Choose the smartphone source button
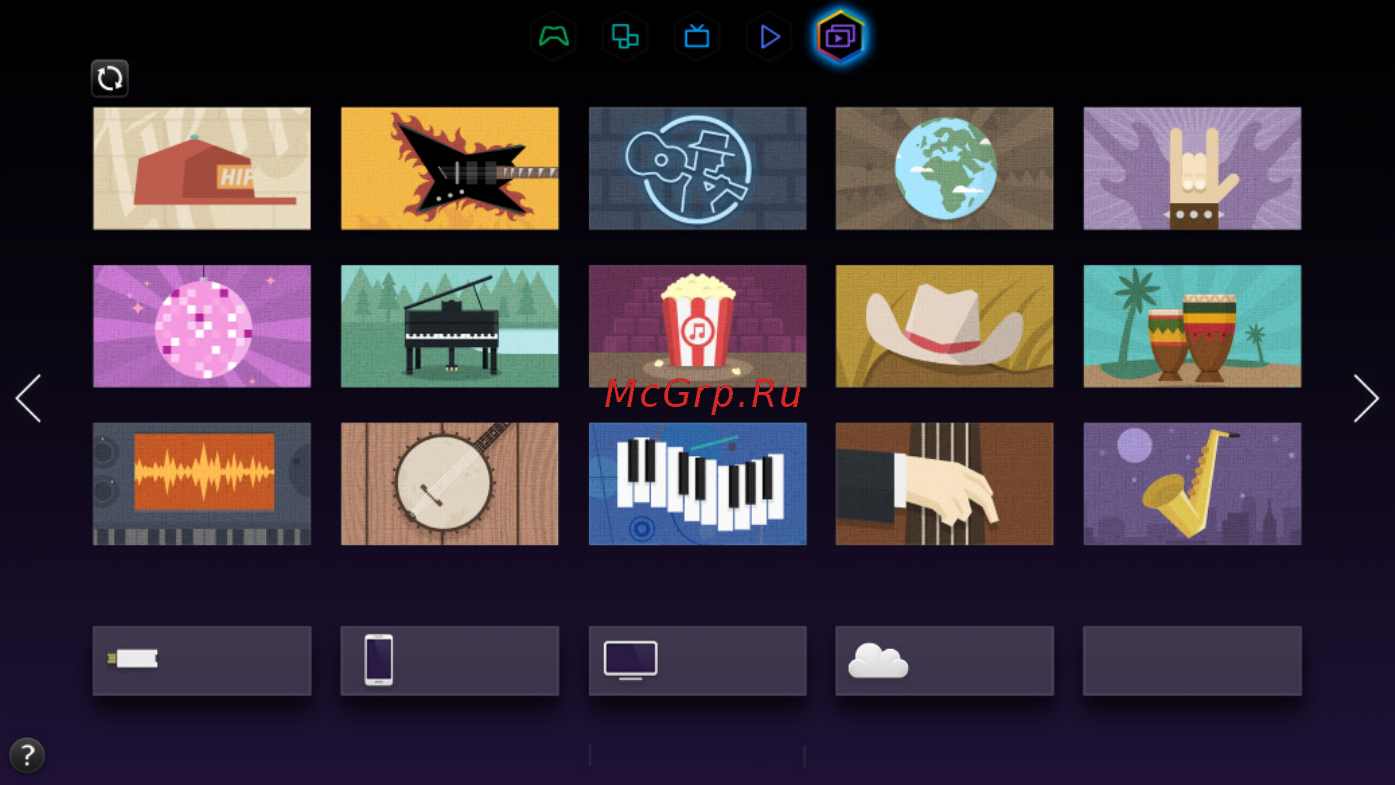This screenshot has height=785, width=1395. click(449, 660)
